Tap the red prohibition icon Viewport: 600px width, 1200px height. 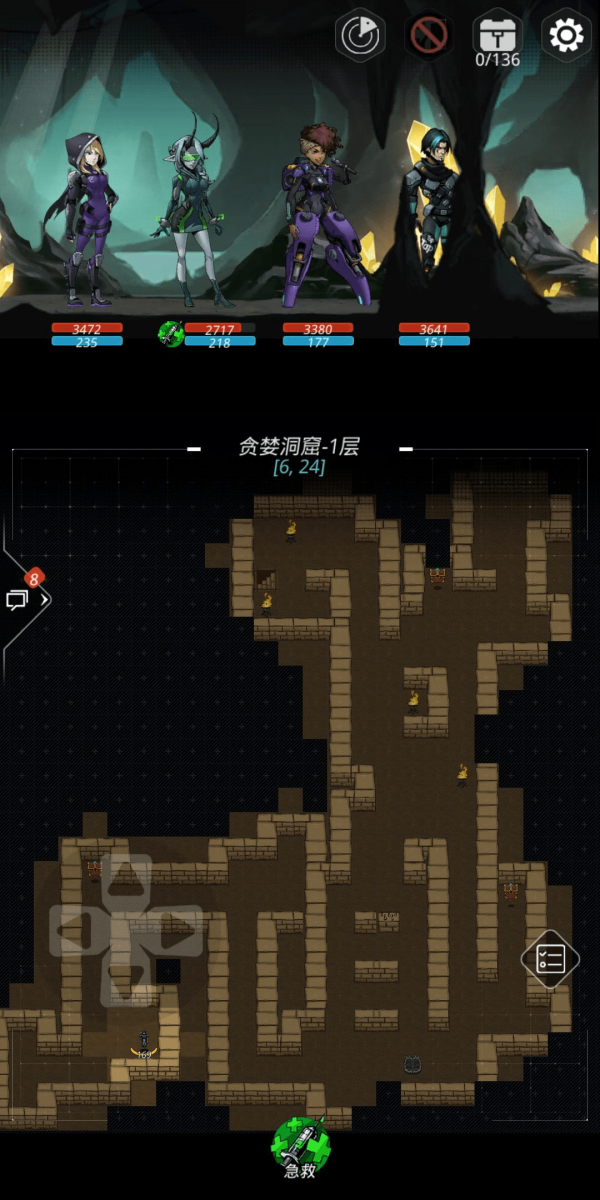429,36
